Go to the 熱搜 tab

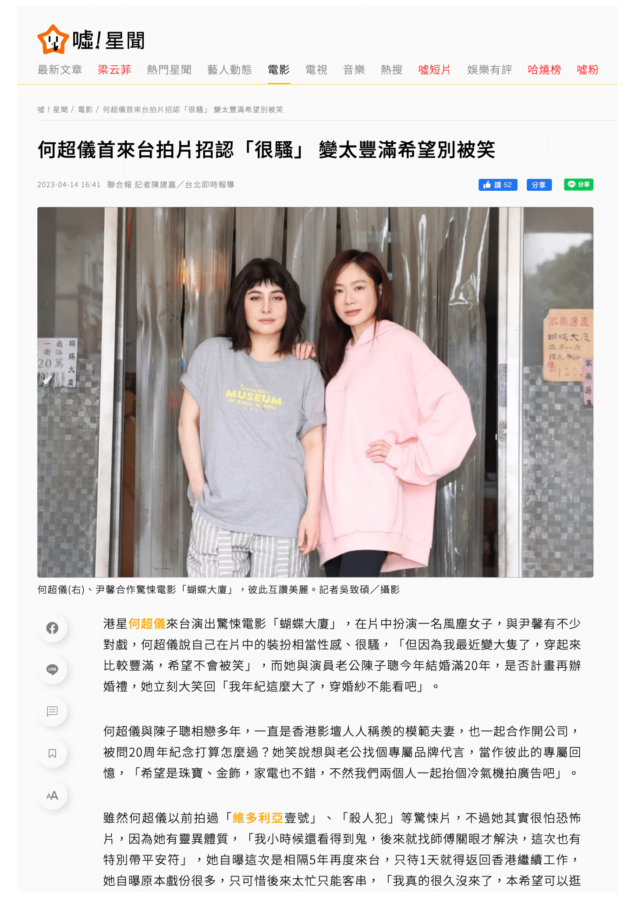pos(391,70)
